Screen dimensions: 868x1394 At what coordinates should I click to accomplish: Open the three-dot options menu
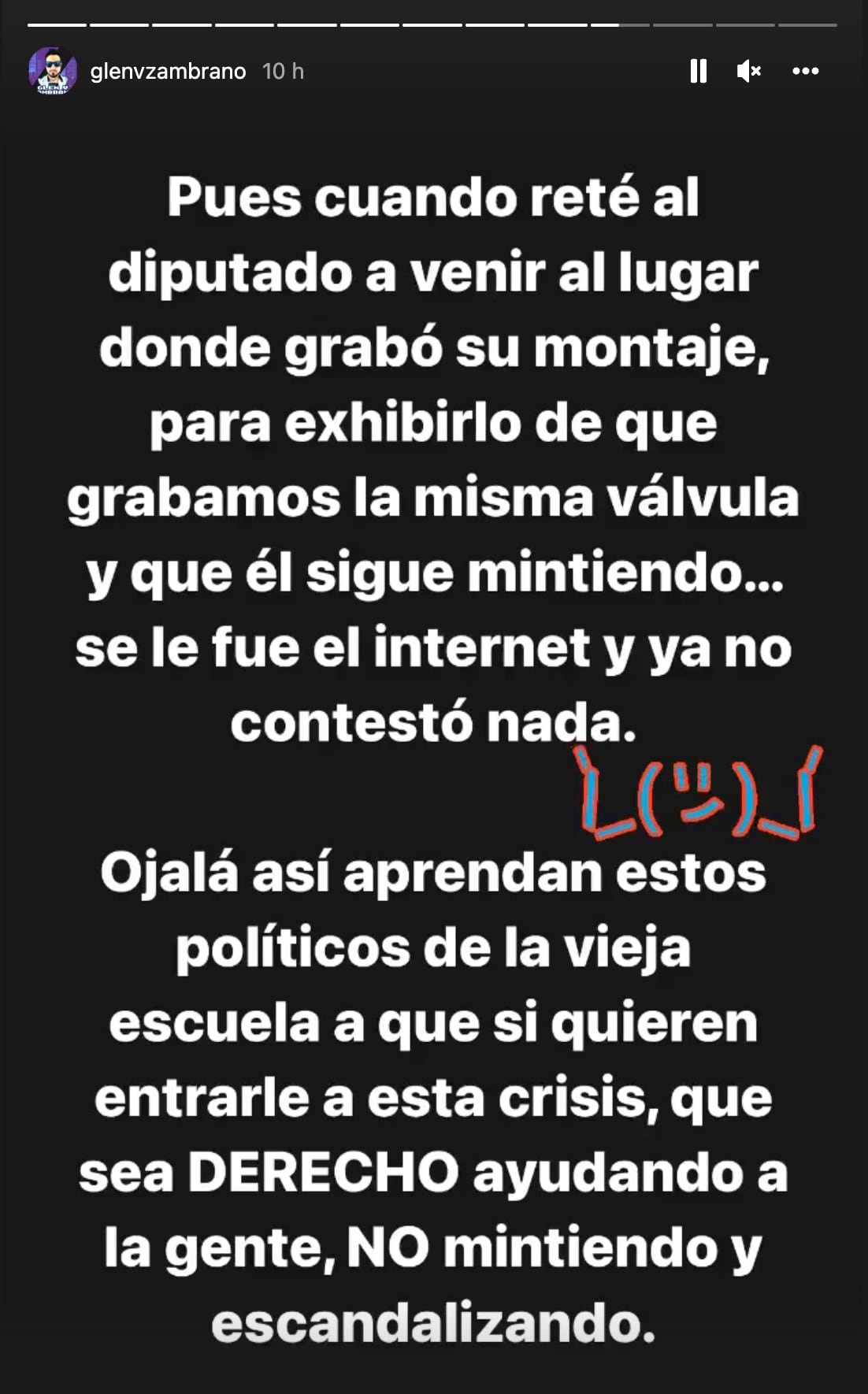click(x=805, y=71)
